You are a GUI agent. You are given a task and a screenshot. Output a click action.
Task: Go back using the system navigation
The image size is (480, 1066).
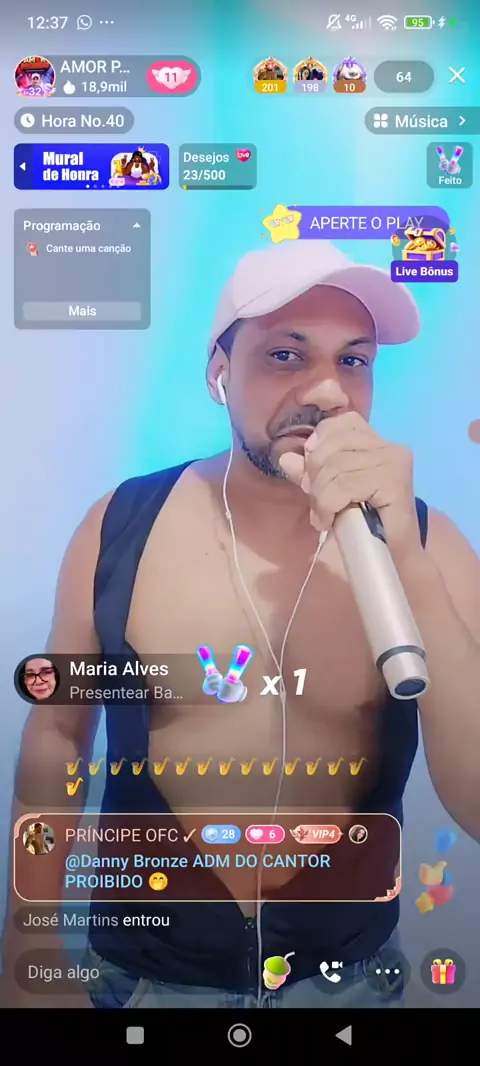(x=344, y=1035)
